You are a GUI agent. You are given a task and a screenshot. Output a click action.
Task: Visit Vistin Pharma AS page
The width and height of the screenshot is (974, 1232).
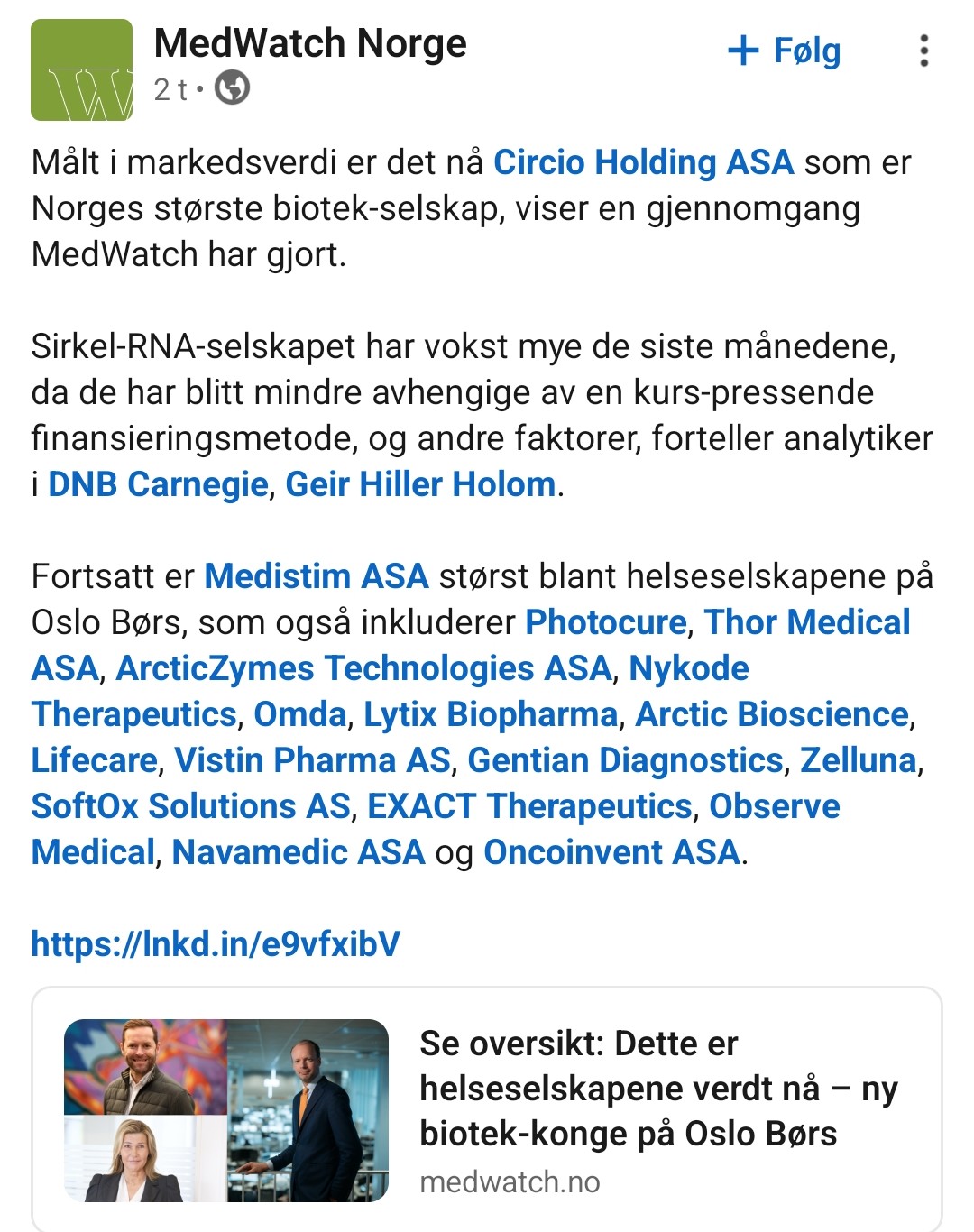click(312, 760)
